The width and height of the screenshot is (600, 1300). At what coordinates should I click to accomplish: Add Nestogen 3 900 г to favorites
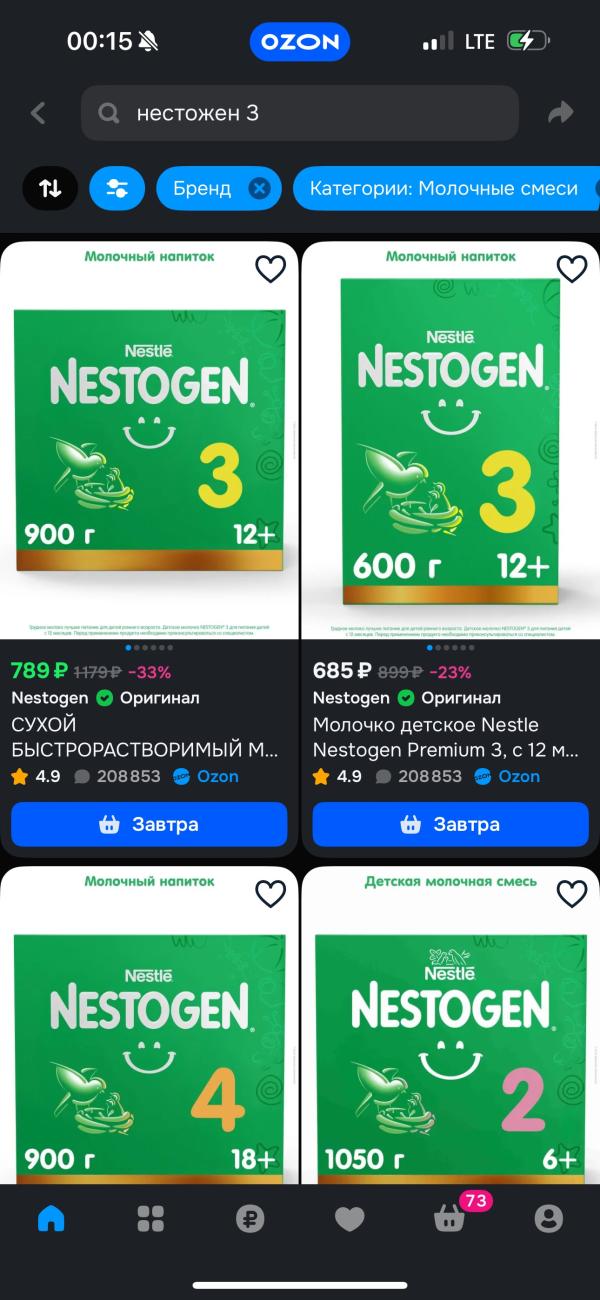(x=270, y=269)
